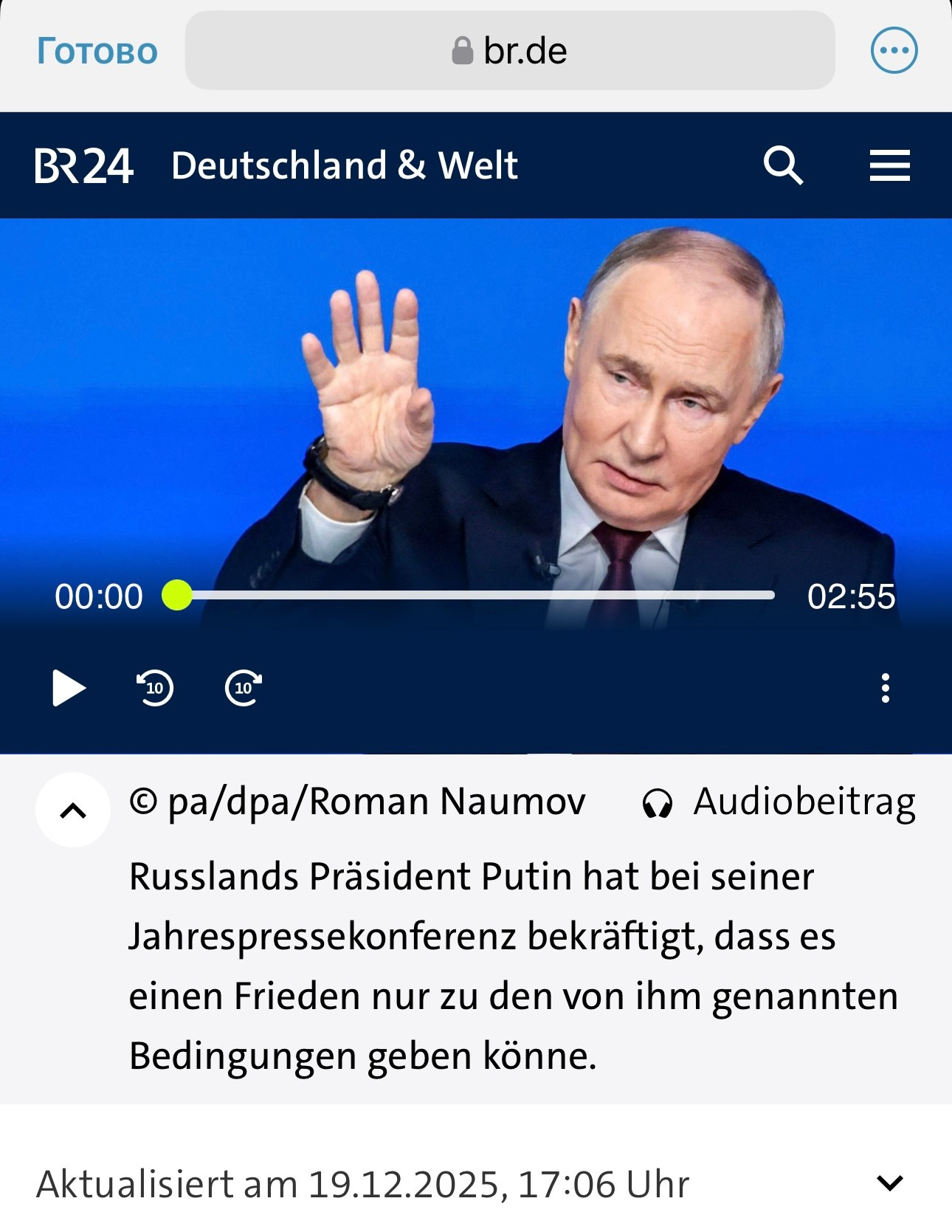The width and height of the screenshot is (952, 1232).
Task: Open the hamburger navigation menu
Action: (x=889, y=165)
